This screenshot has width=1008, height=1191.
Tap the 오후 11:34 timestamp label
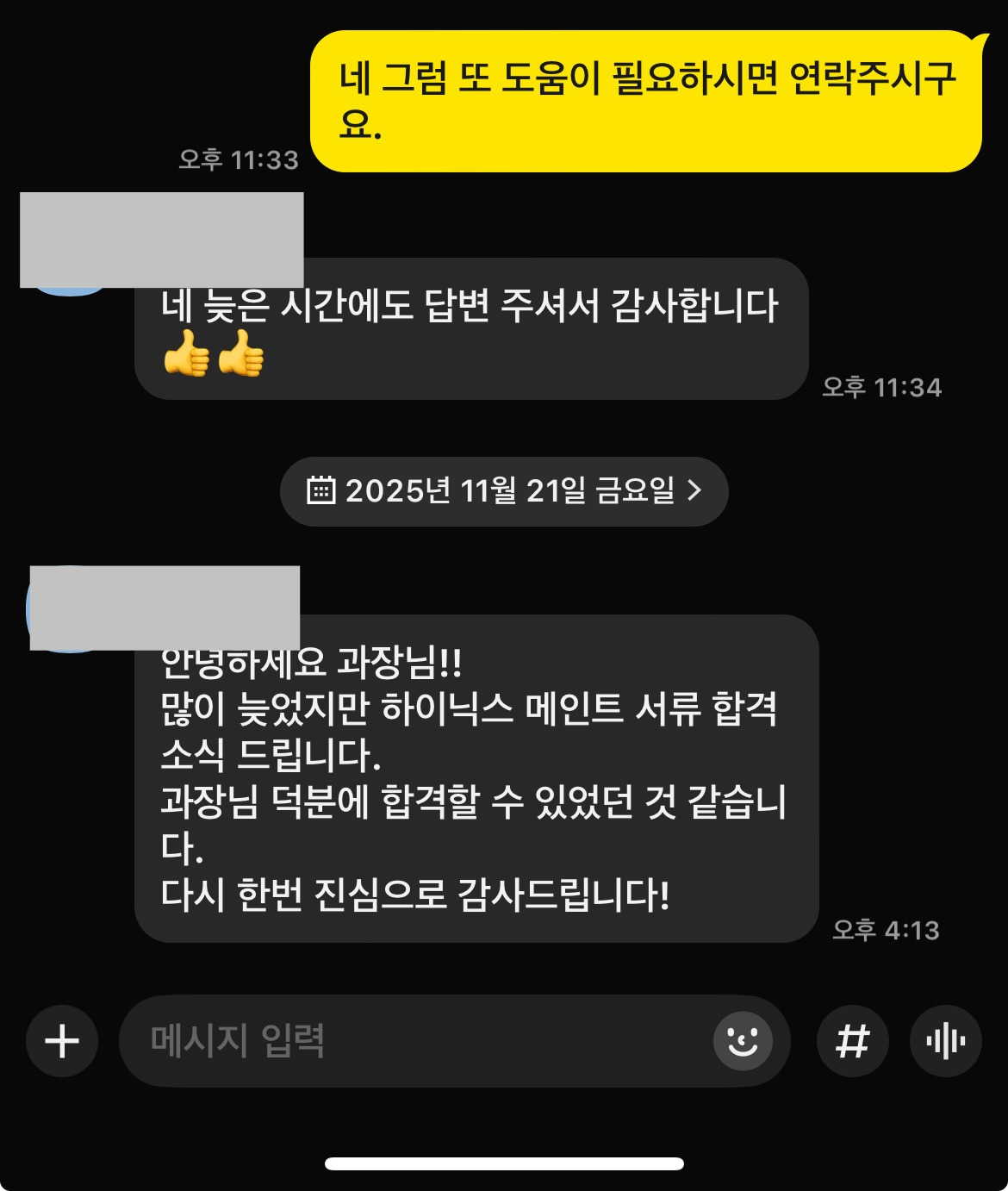[x=883, y=387]
